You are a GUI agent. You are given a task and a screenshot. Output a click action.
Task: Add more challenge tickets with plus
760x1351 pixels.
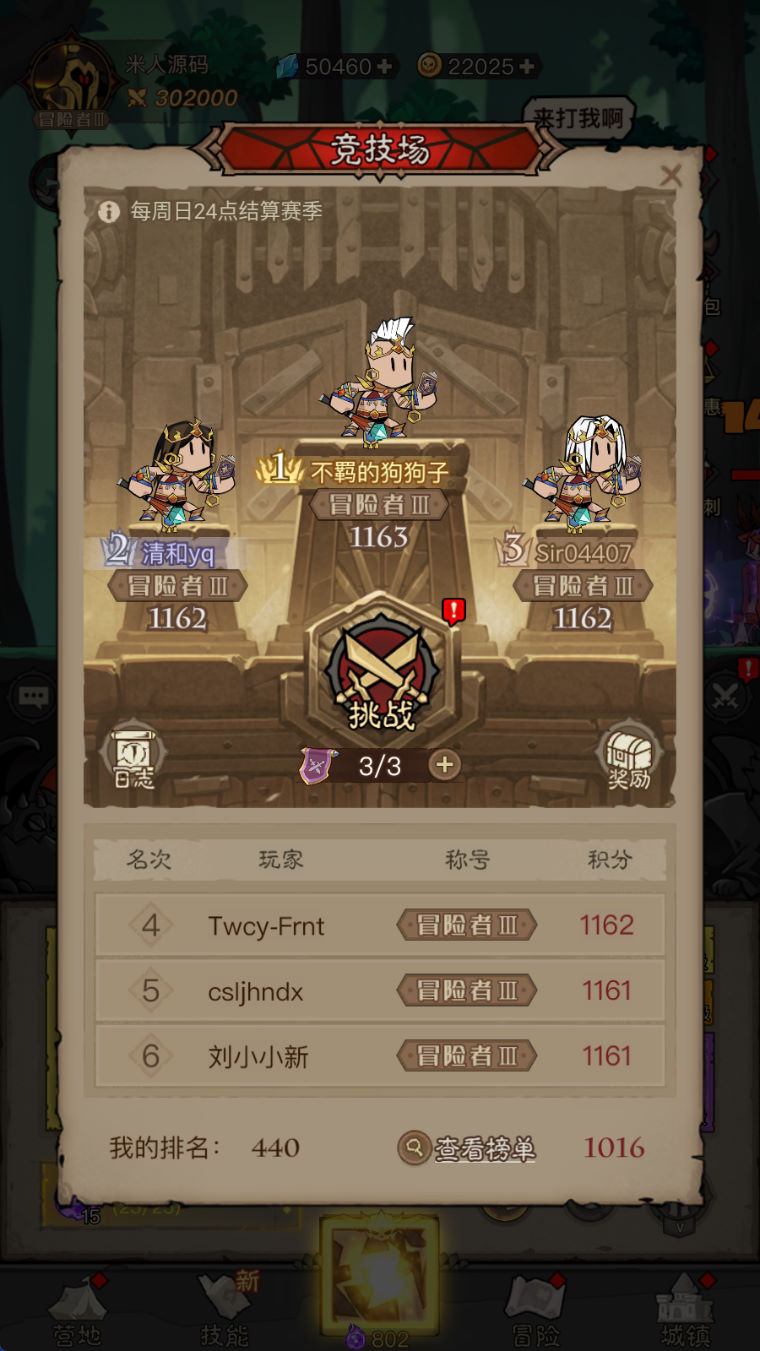pos(444,765)
